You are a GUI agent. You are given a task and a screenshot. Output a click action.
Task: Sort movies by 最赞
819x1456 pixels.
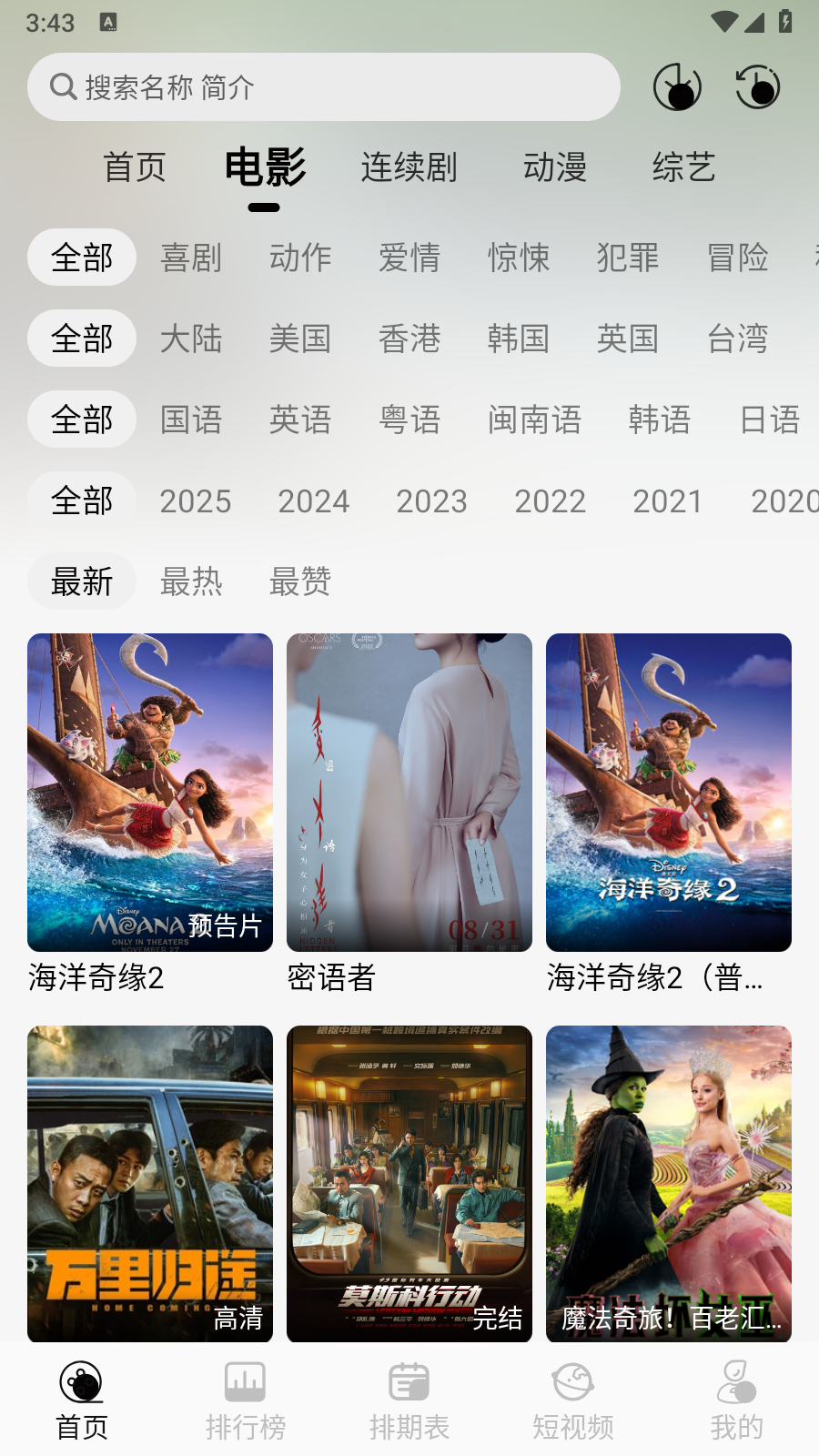300,581
